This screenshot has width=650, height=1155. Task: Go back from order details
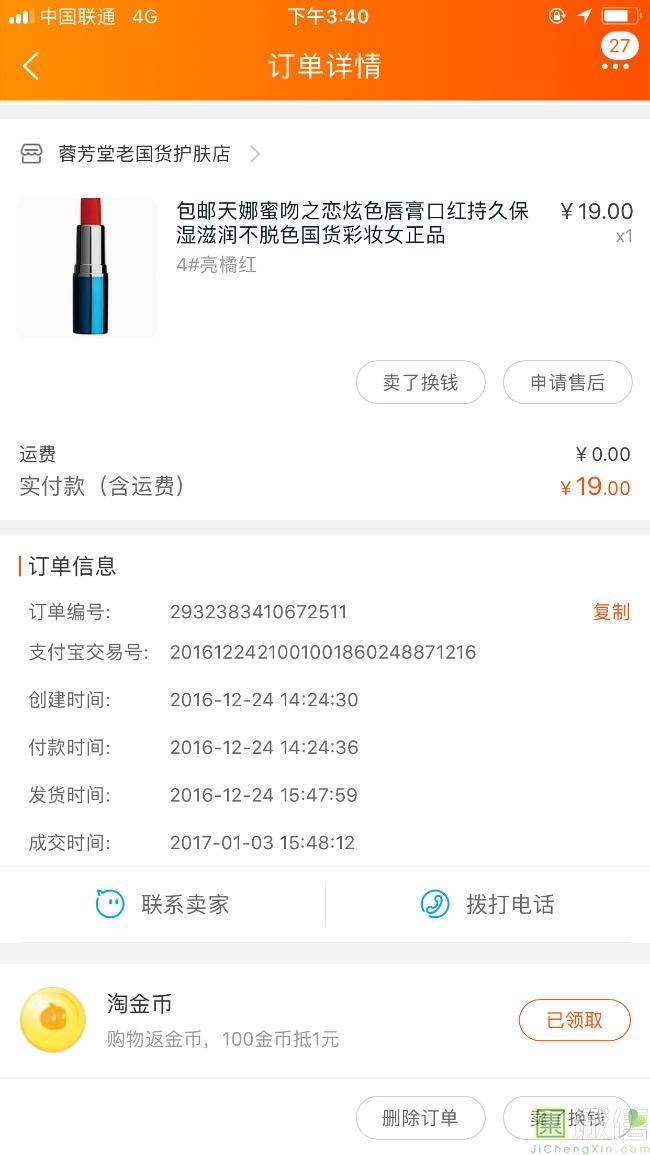[x=31, y=66]
